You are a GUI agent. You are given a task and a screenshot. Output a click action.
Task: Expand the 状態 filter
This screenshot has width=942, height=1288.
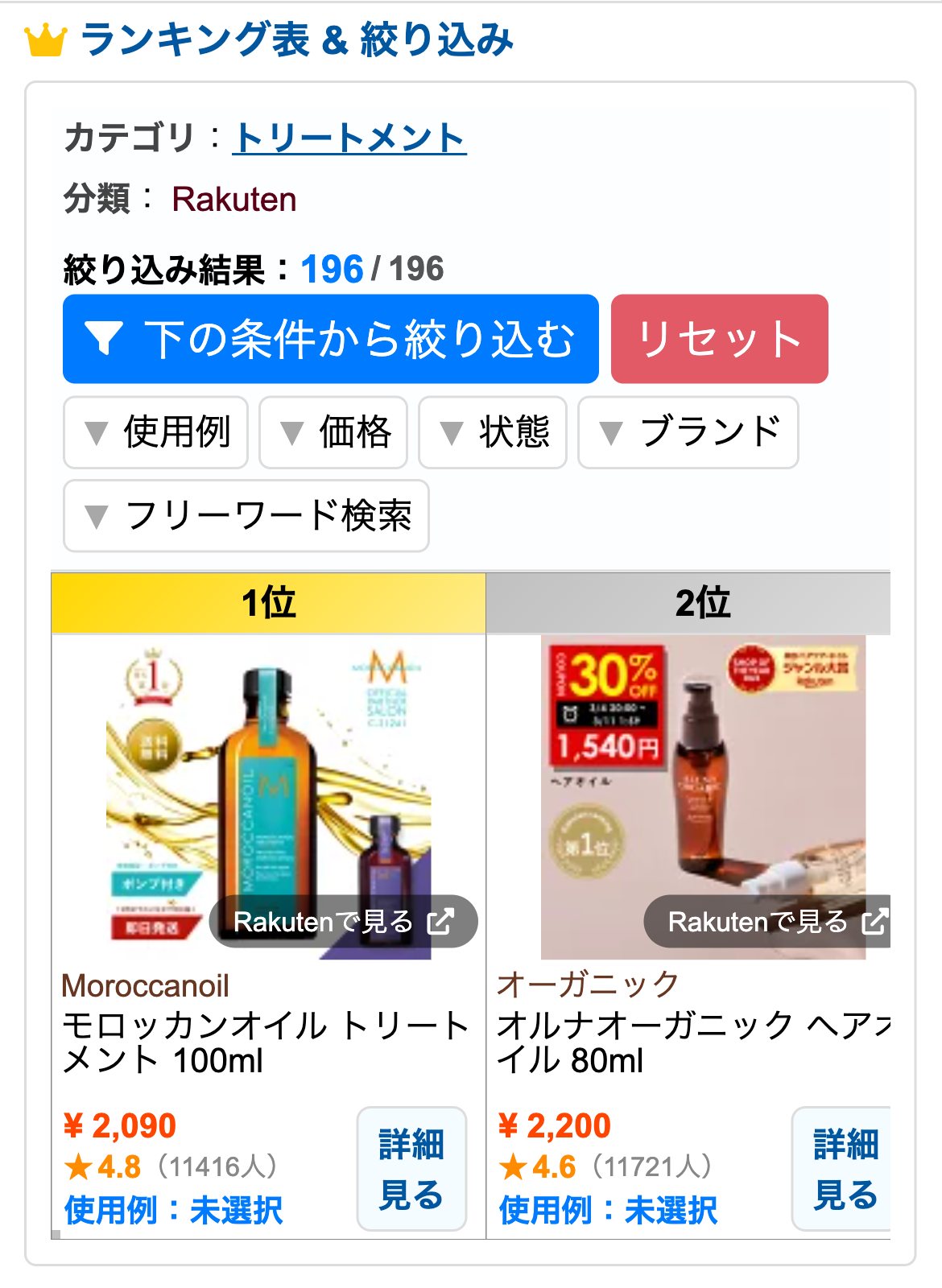[493, 432]
